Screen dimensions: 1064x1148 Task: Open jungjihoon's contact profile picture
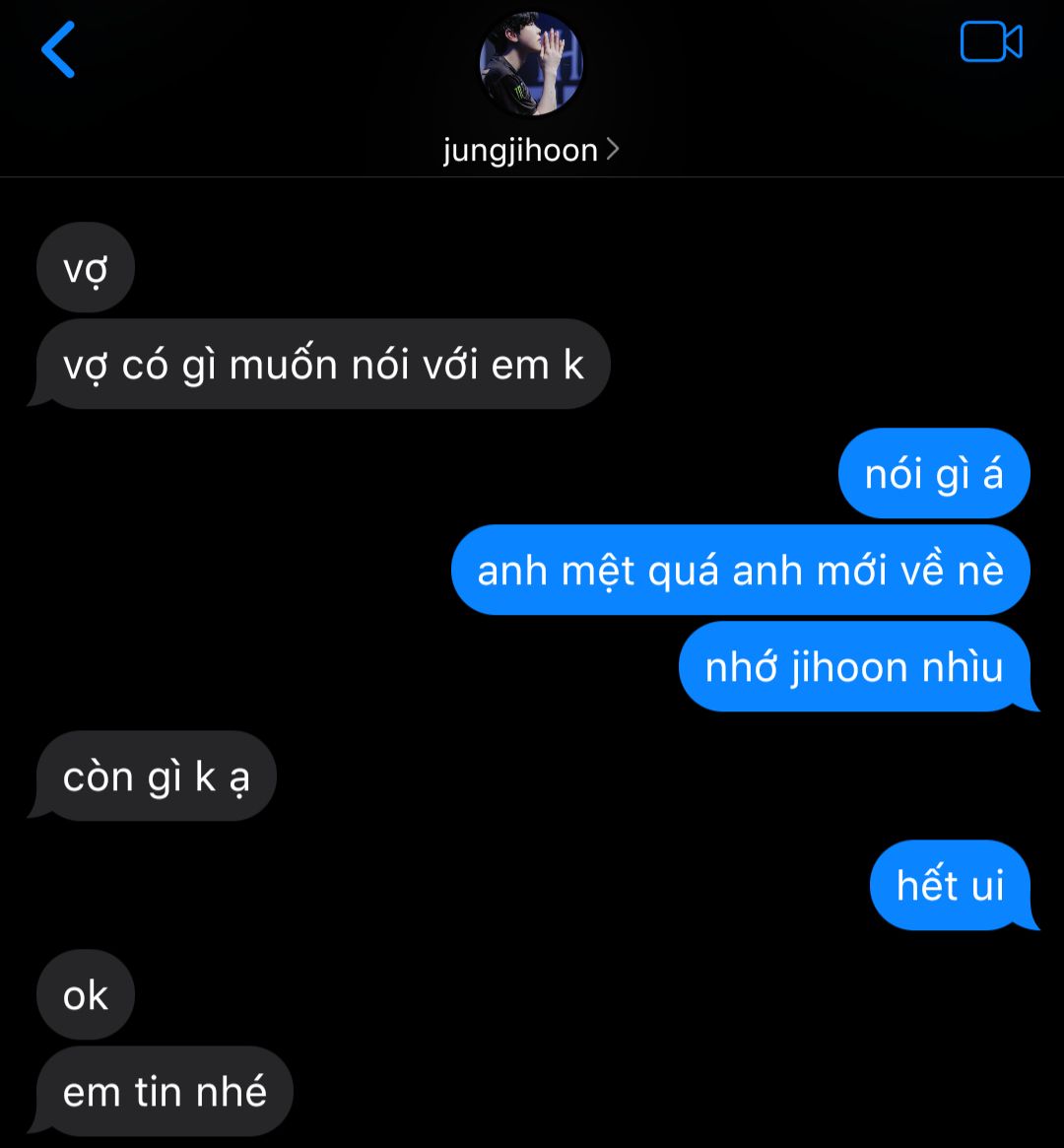[x=531, y=64]
